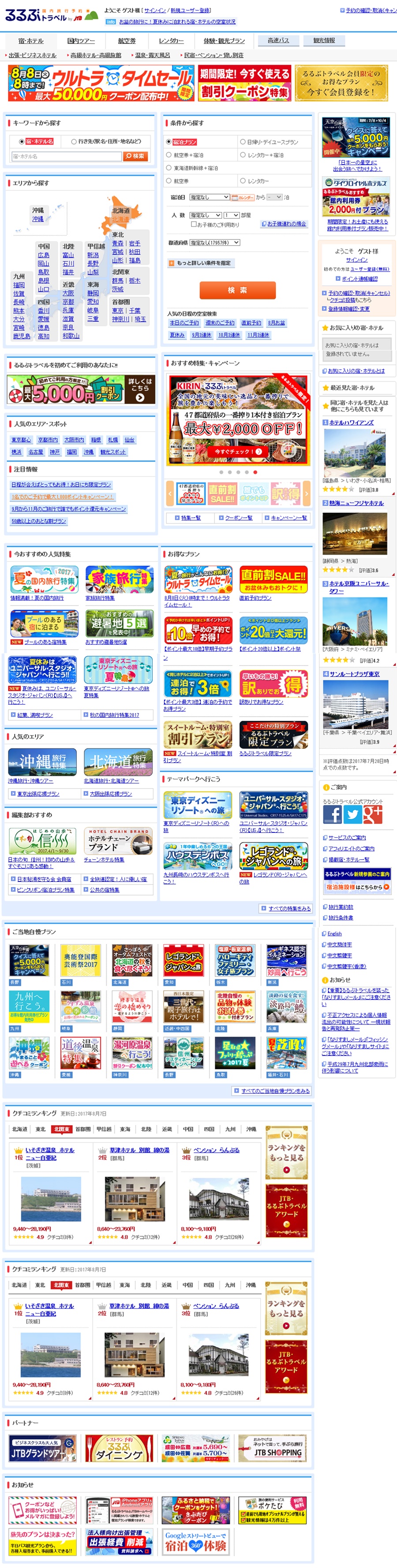The image size is (397, 1568).
Task: Tap the large orange 検索 button
Action: [x=237, y=290]
